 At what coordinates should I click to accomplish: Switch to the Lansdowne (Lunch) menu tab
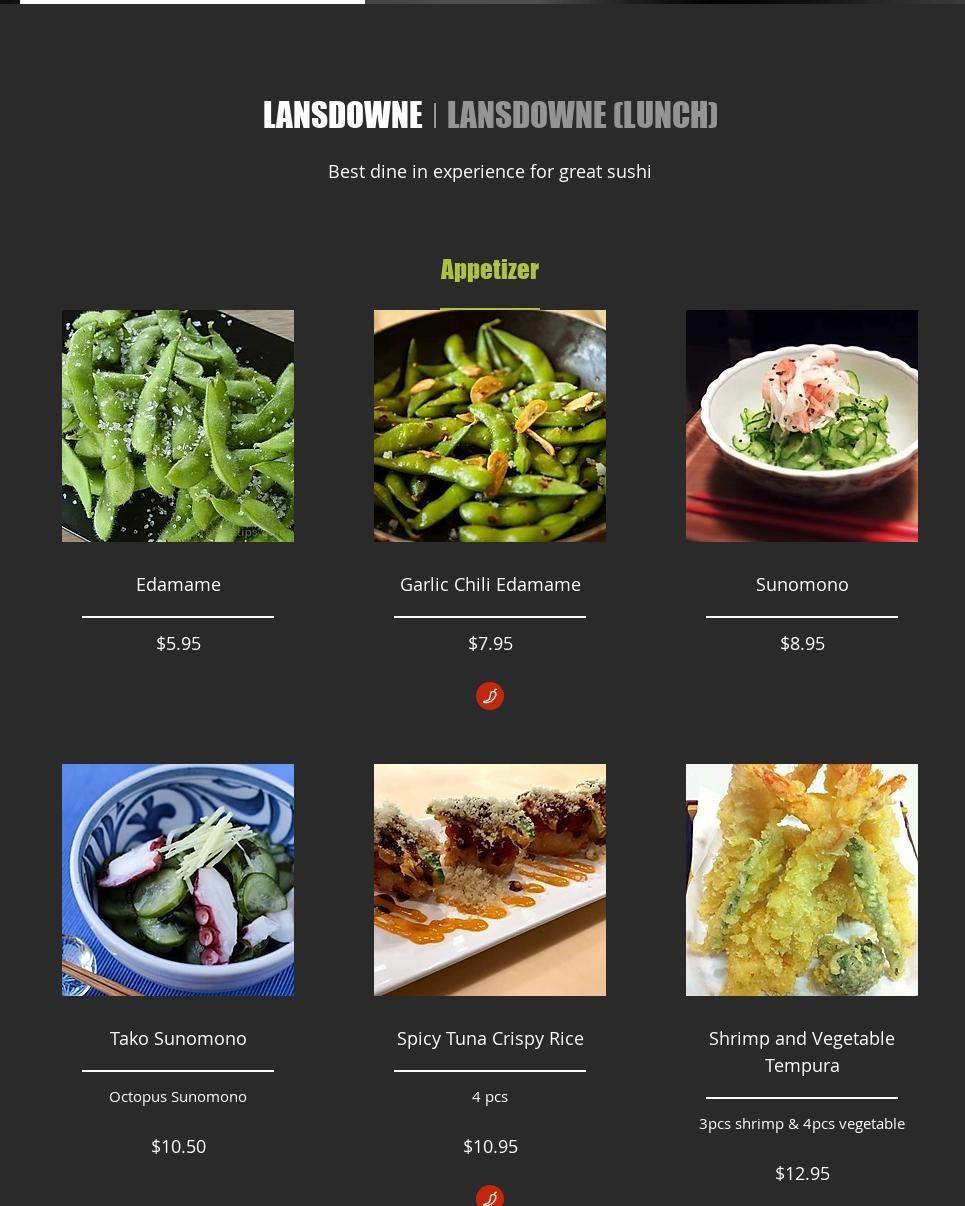582,115
